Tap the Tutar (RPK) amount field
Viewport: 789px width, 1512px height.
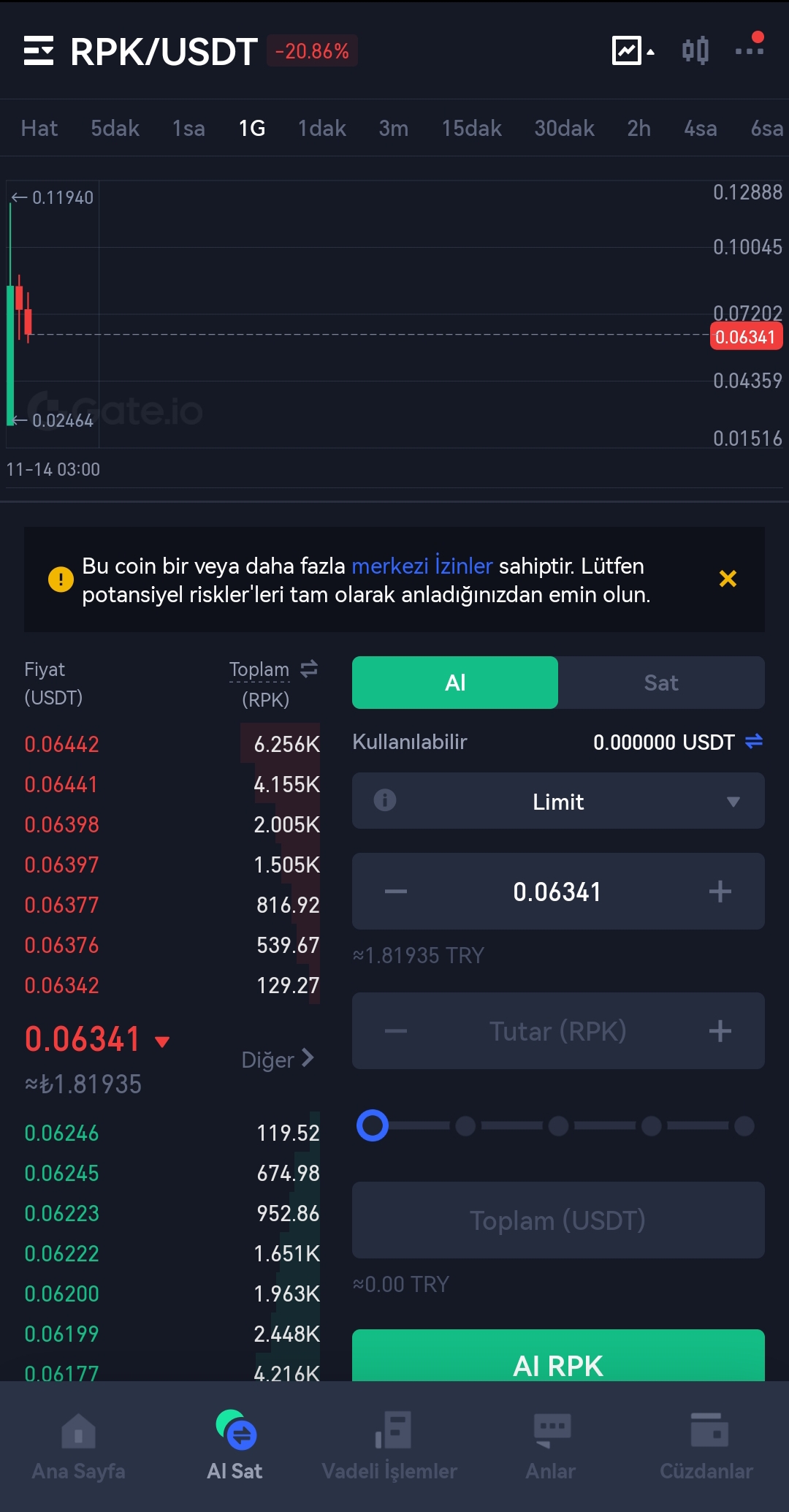coord(558,1031)
